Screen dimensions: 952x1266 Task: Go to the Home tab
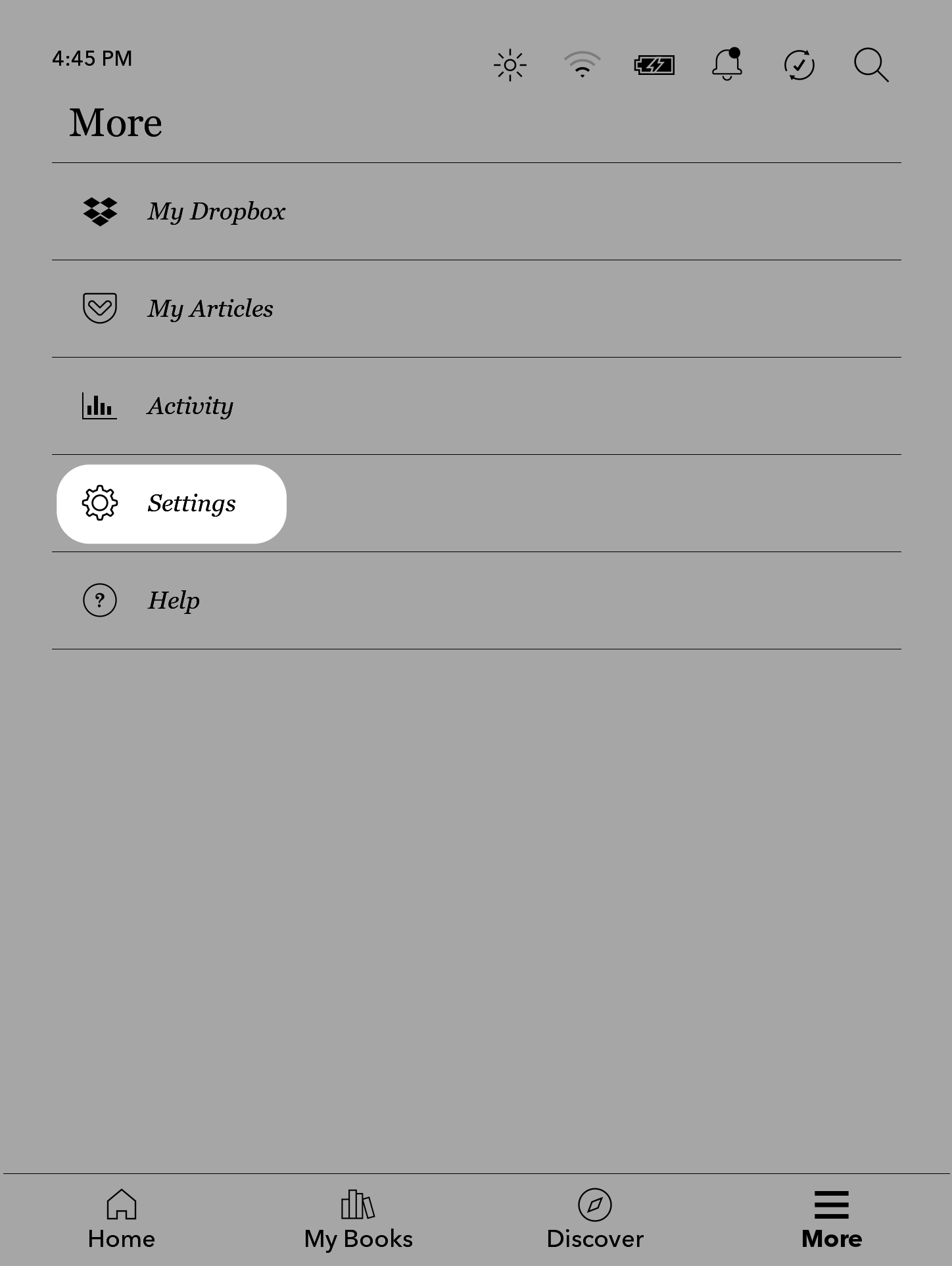tap(122, 1219)
